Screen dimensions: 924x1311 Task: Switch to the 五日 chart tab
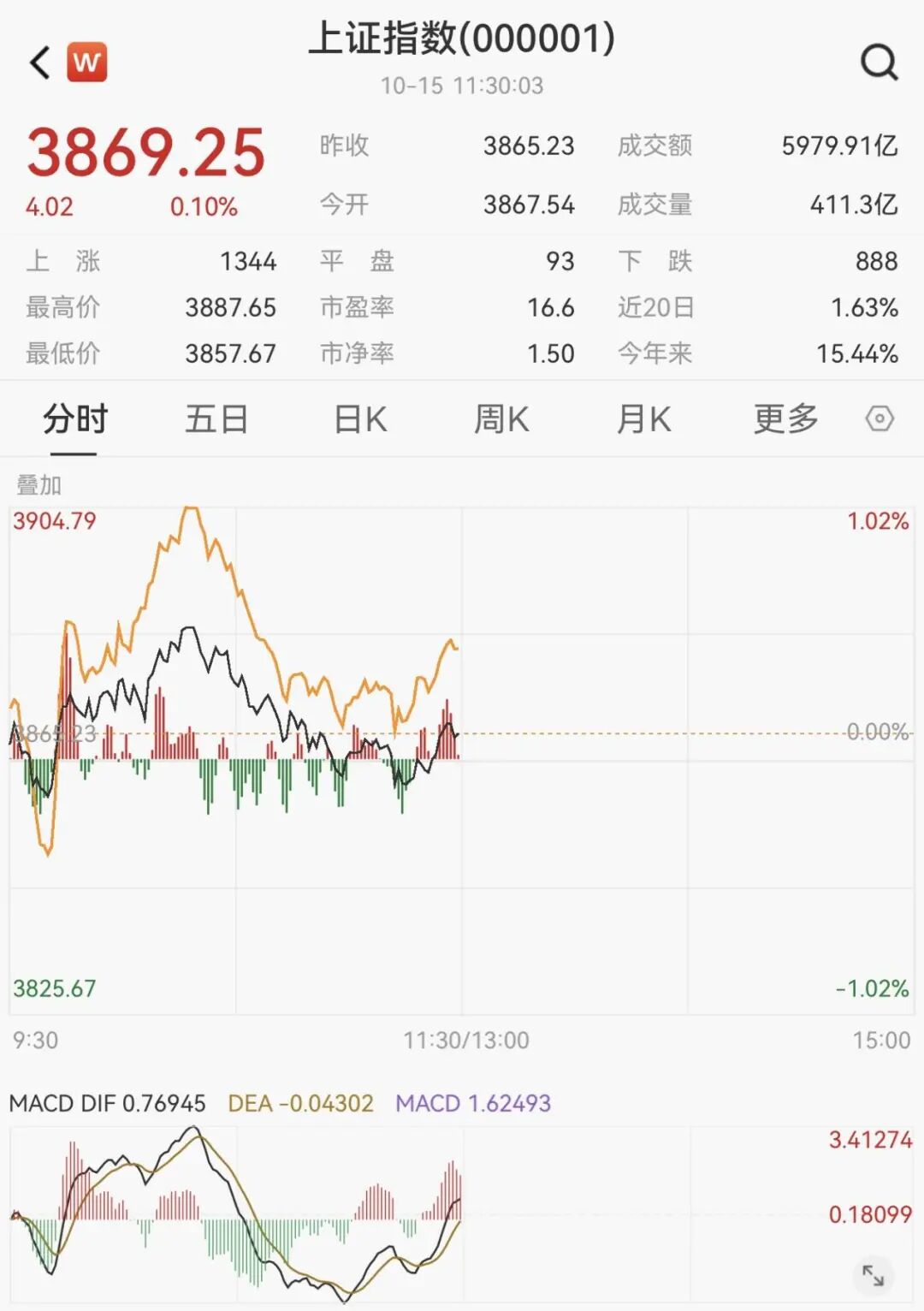pos(216,419)
